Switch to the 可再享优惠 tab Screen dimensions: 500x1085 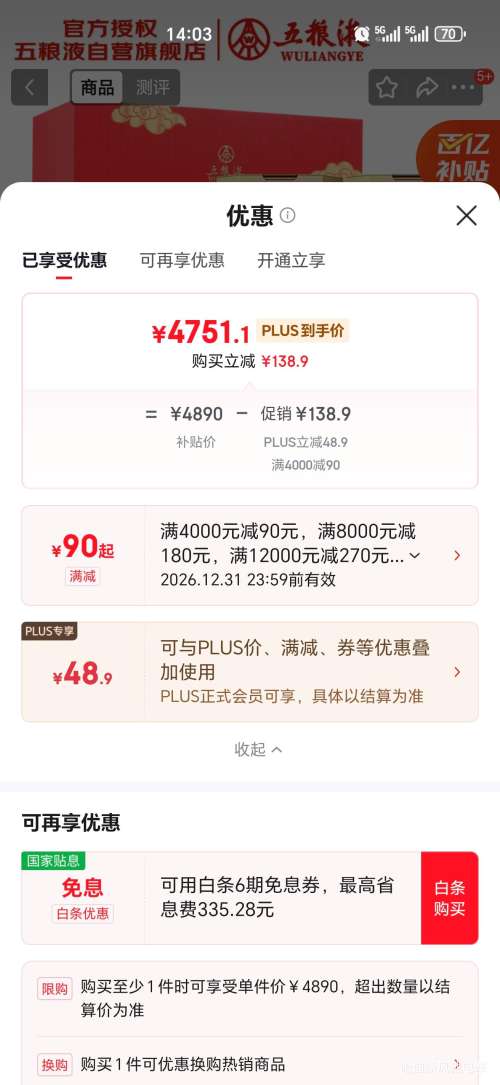pos(182,260)
